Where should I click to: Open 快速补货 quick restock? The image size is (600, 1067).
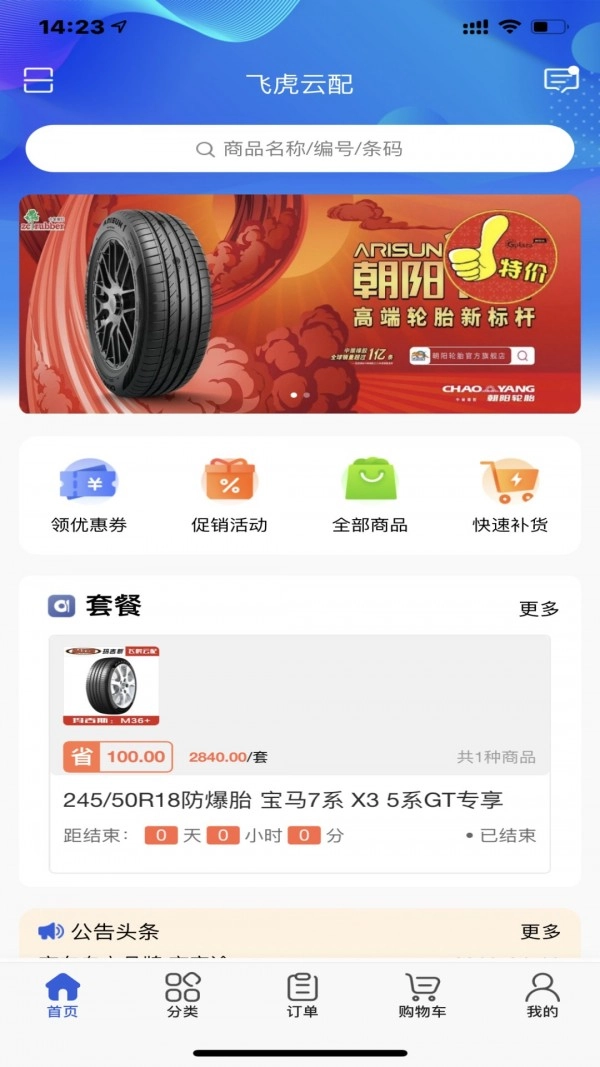[x=510, y=495]
